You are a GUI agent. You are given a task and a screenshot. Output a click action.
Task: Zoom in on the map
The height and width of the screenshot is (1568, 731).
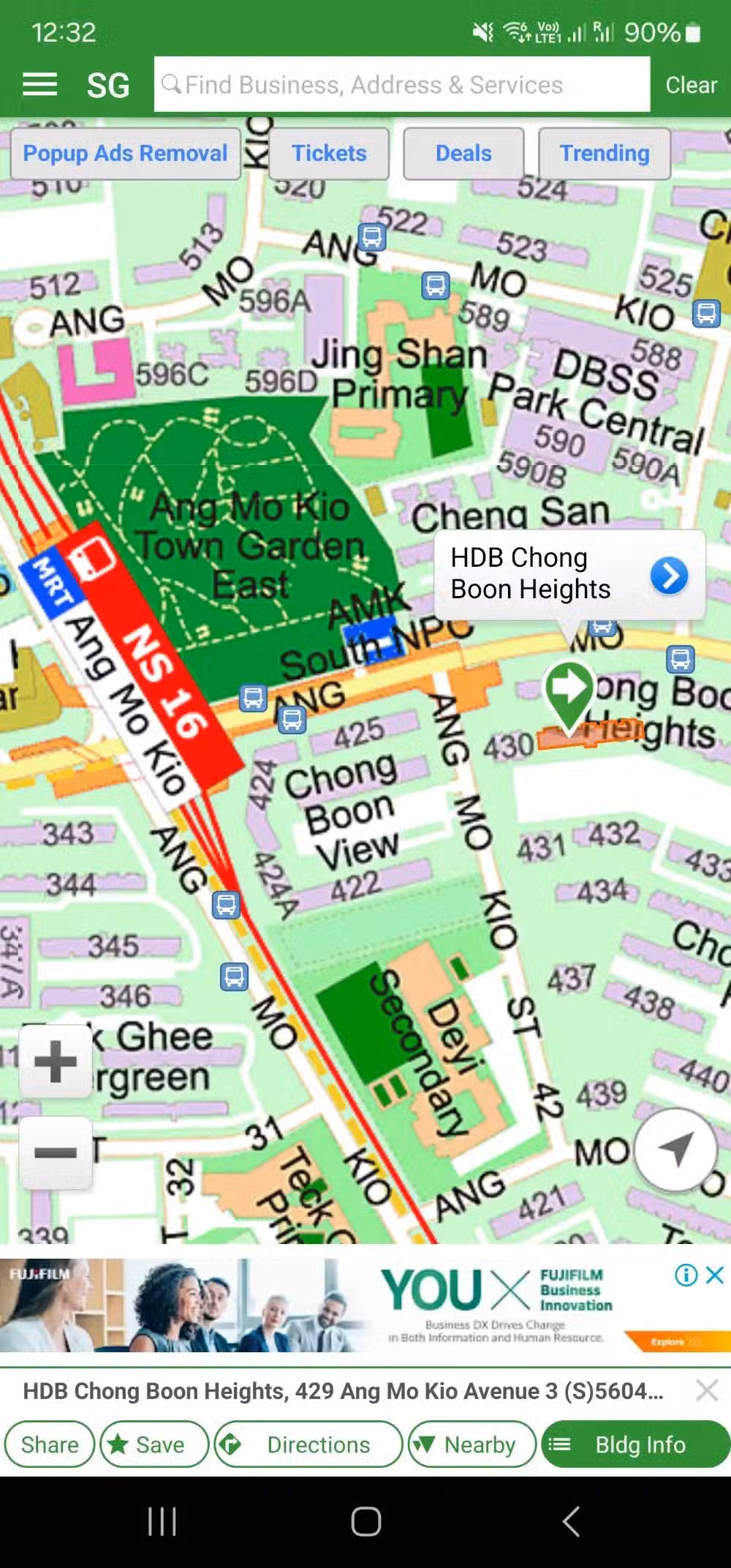56,1061
